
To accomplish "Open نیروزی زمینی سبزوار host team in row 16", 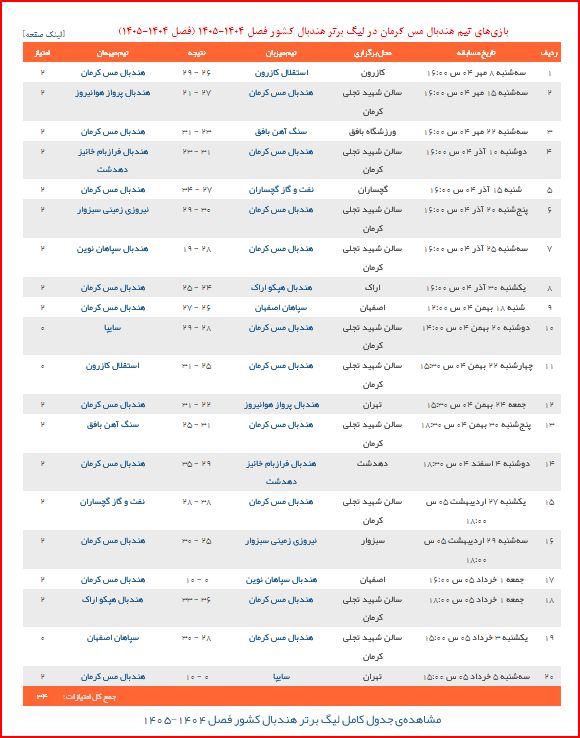I will (281, 541).
